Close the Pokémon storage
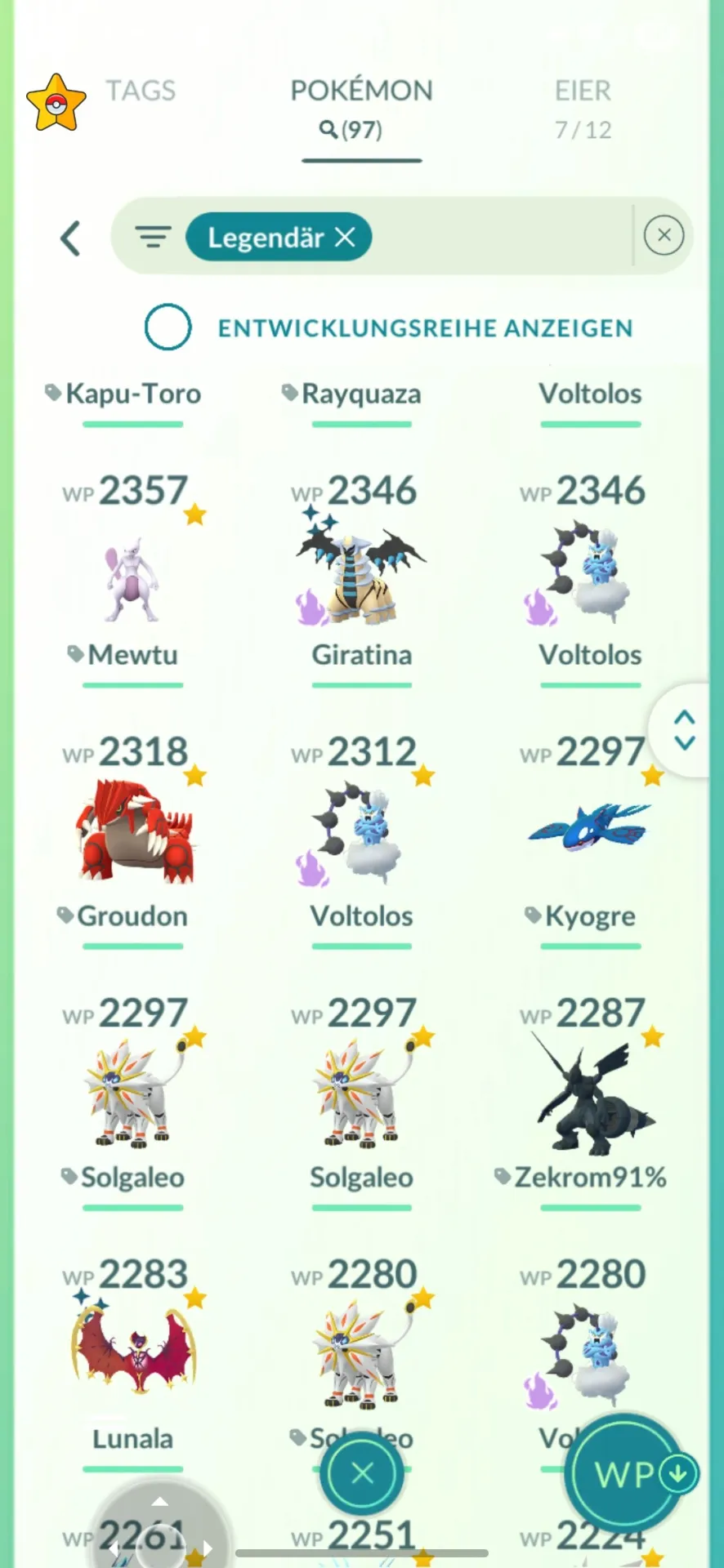The height and width of the screenshot is (1568, 724). point(362,1473)
